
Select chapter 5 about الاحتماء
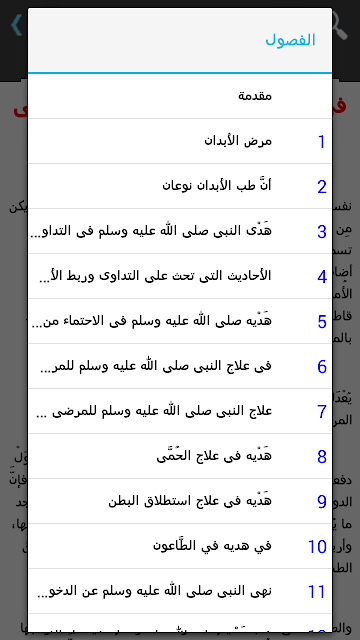click(180, 321)
